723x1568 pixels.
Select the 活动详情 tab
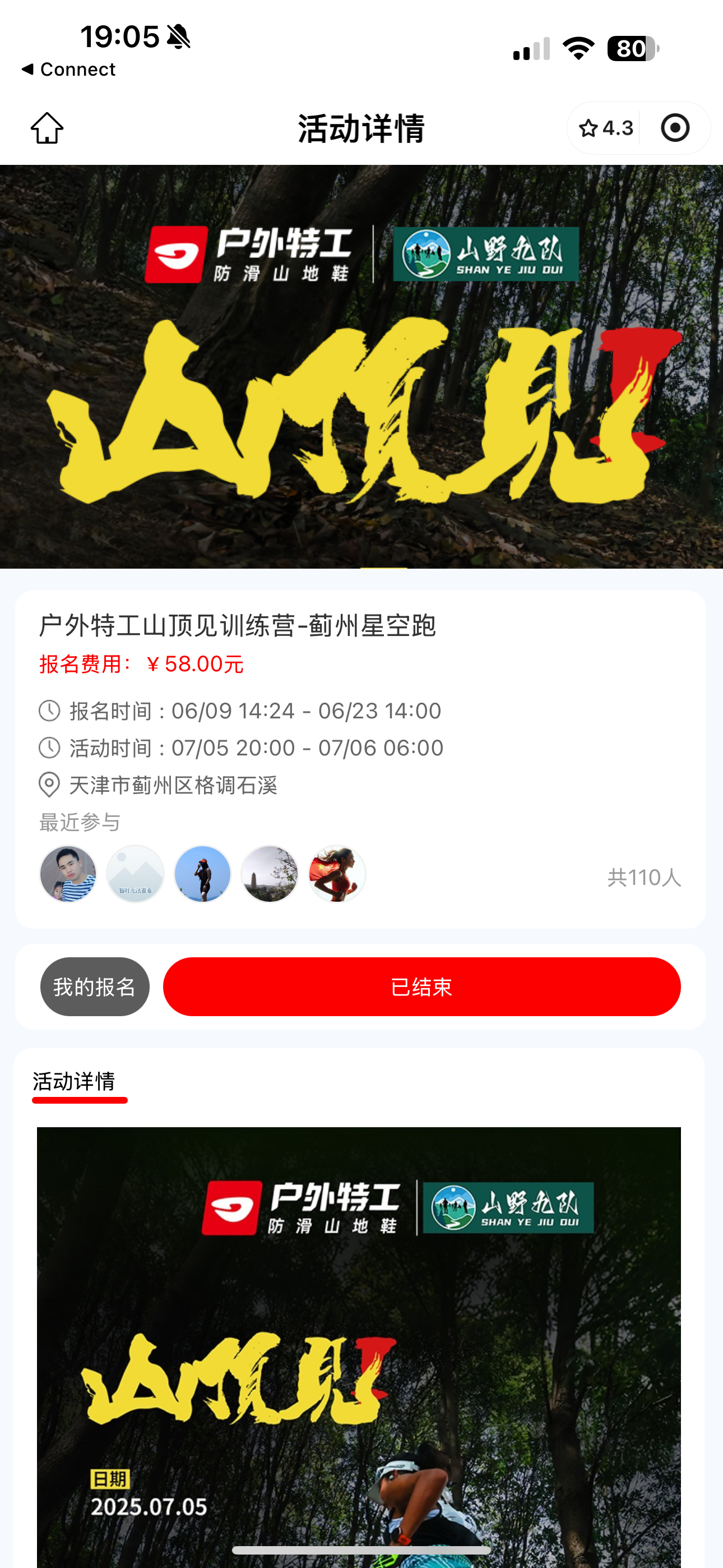pyautogui.click(x=74, y=1082)
